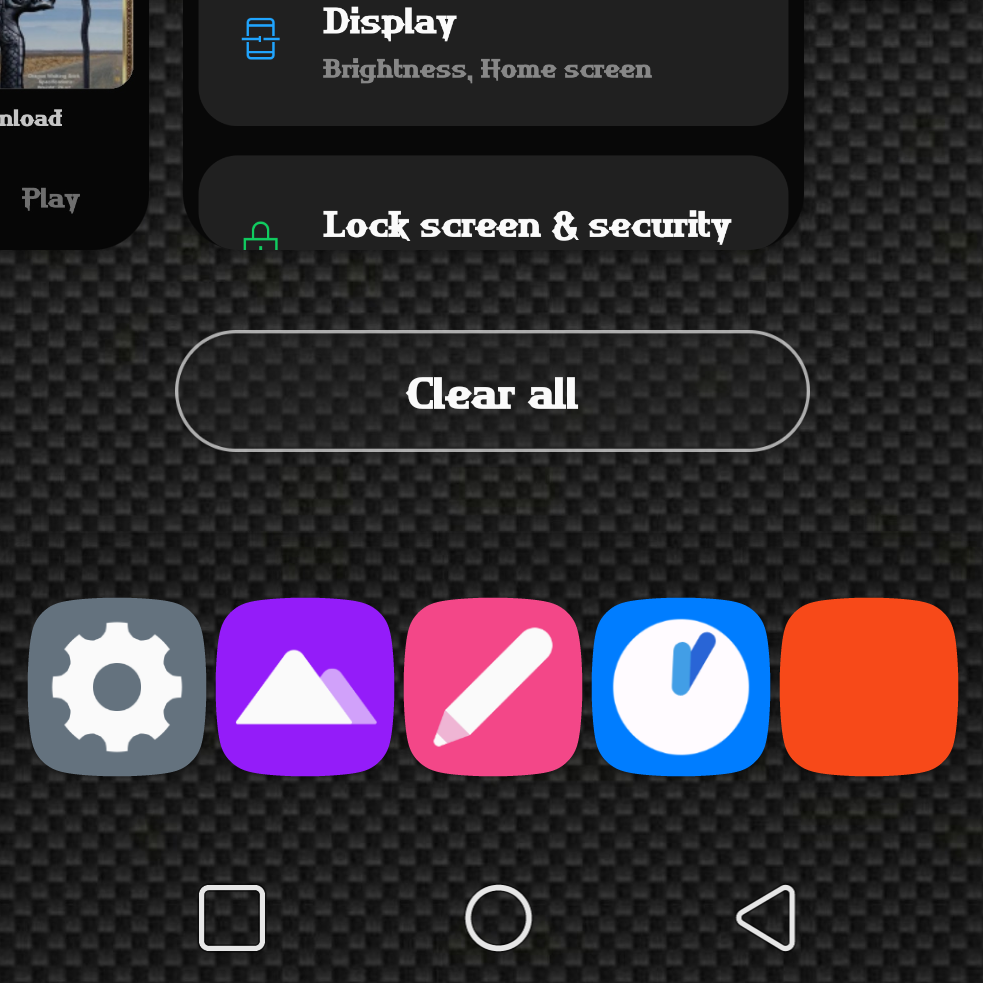Viewport: 983px width, 983px height.
Task: Launch the orange app icon
Action: click(x=868, y=687)
